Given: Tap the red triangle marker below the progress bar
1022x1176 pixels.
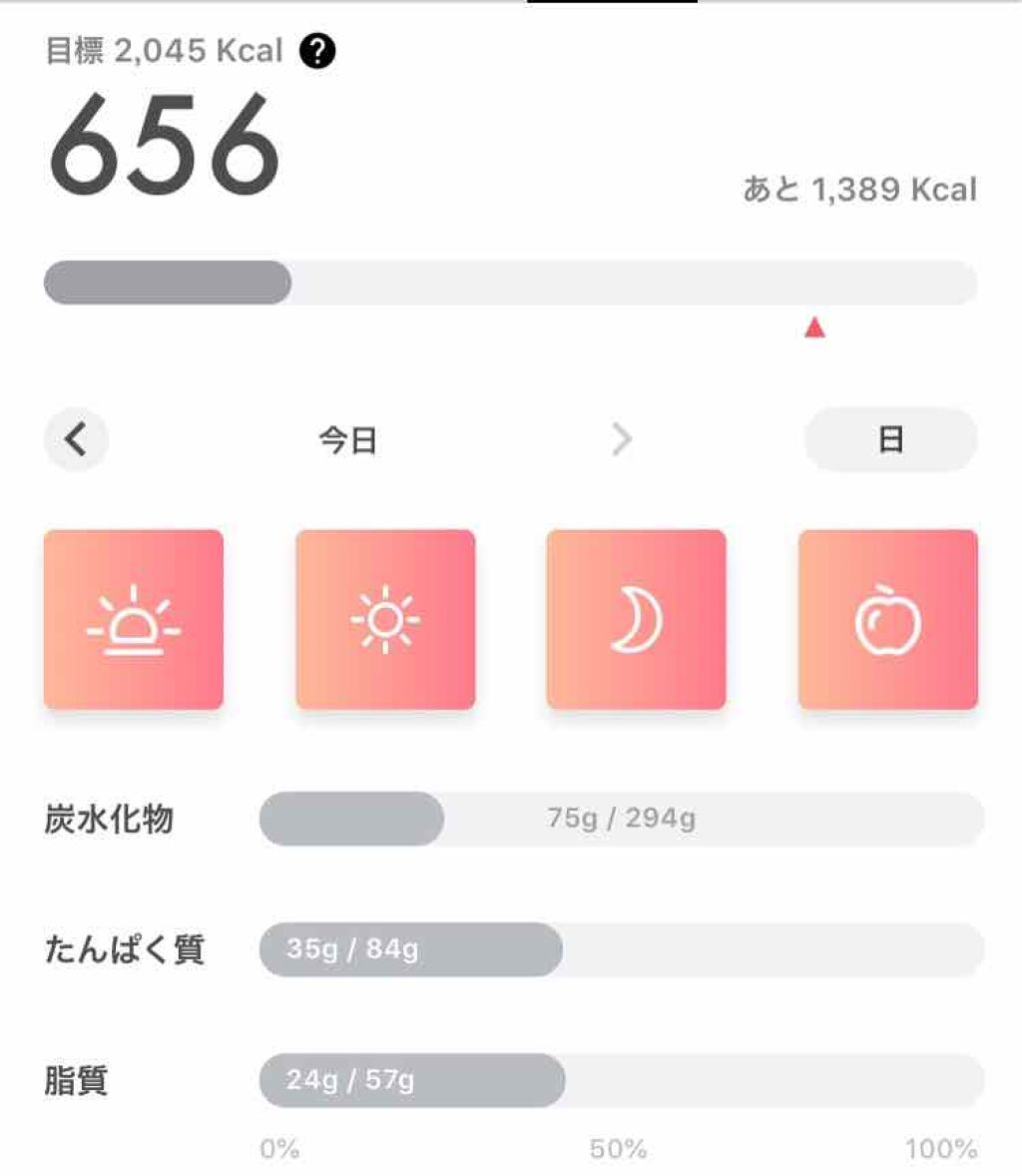Looking at the screenshot, I should coord(814,324).
